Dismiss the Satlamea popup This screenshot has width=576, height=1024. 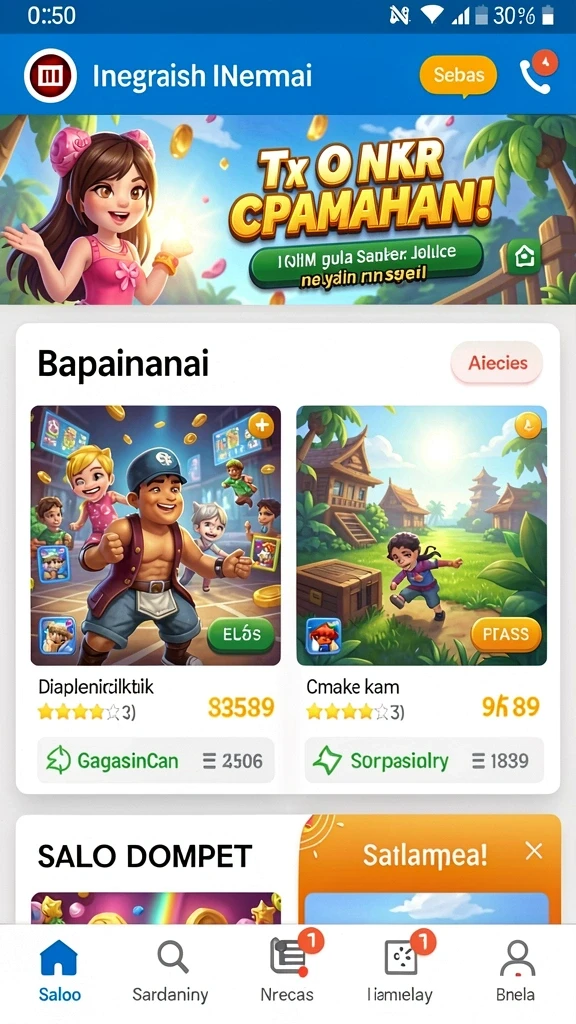534,851
